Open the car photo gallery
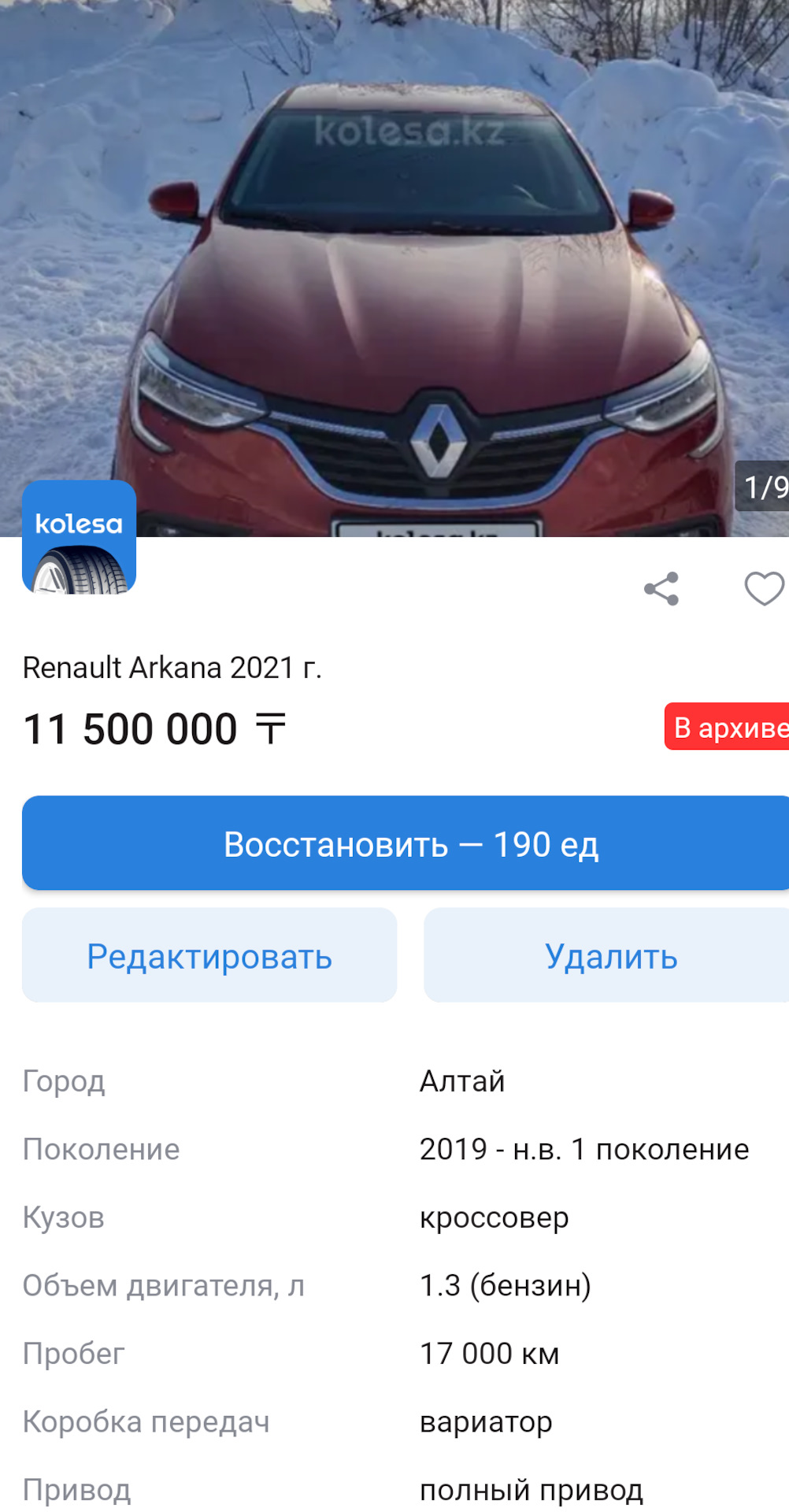This screenshot has width=789, height=1512. pyautogui.click(x=394, y=268)
